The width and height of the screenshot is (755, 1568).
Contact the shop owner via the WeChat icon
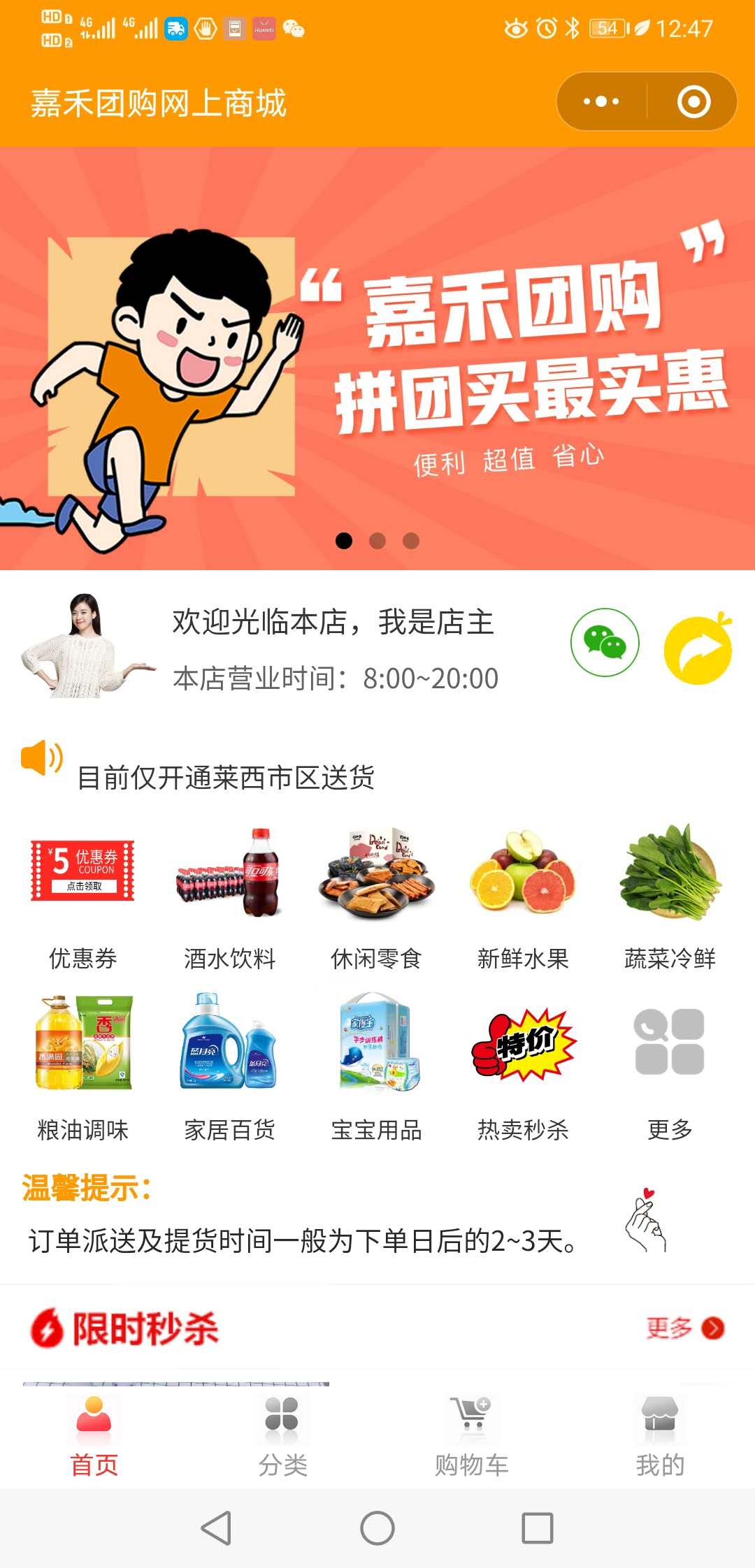click(605, 642)
